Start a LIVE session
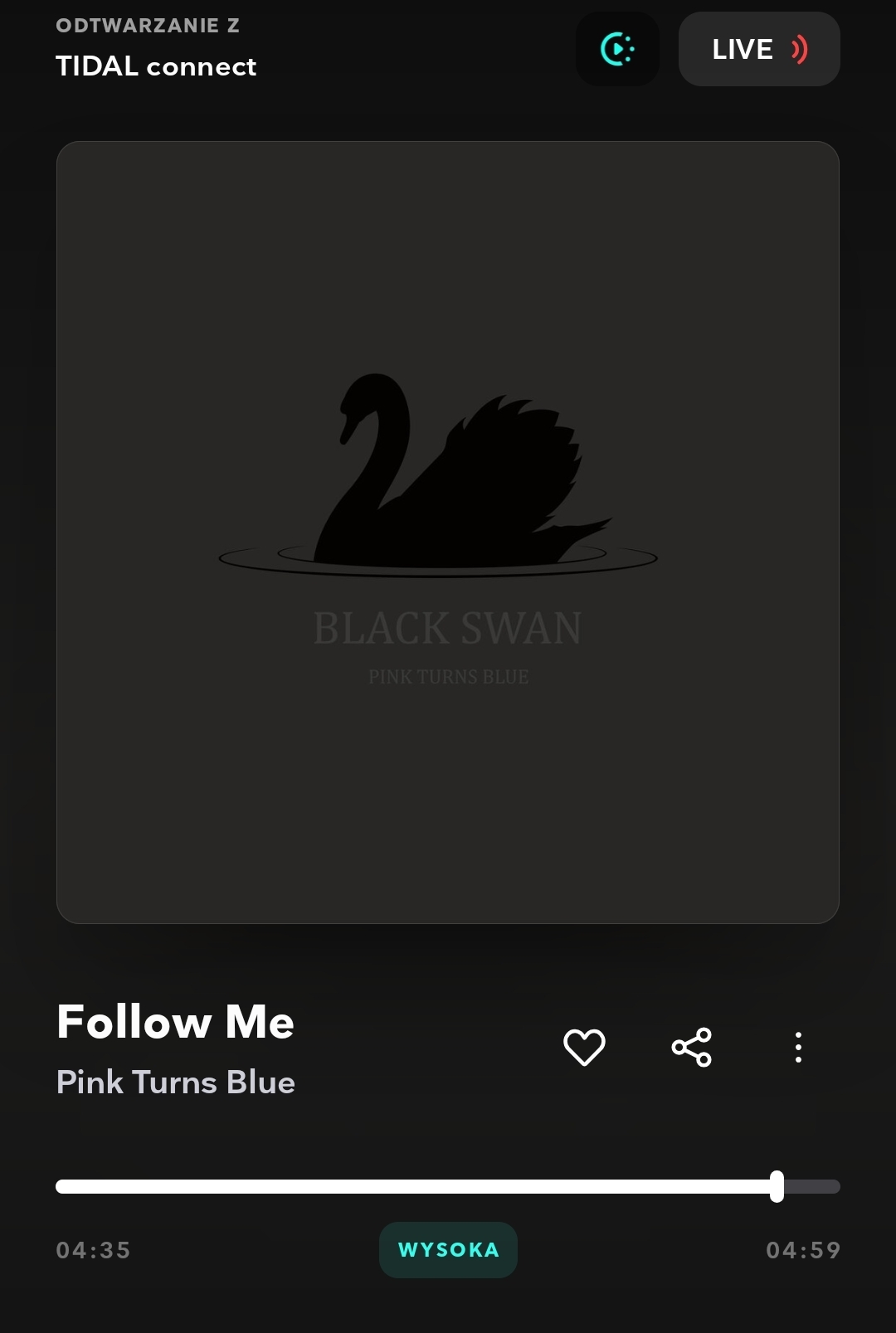 coord(759,49)
